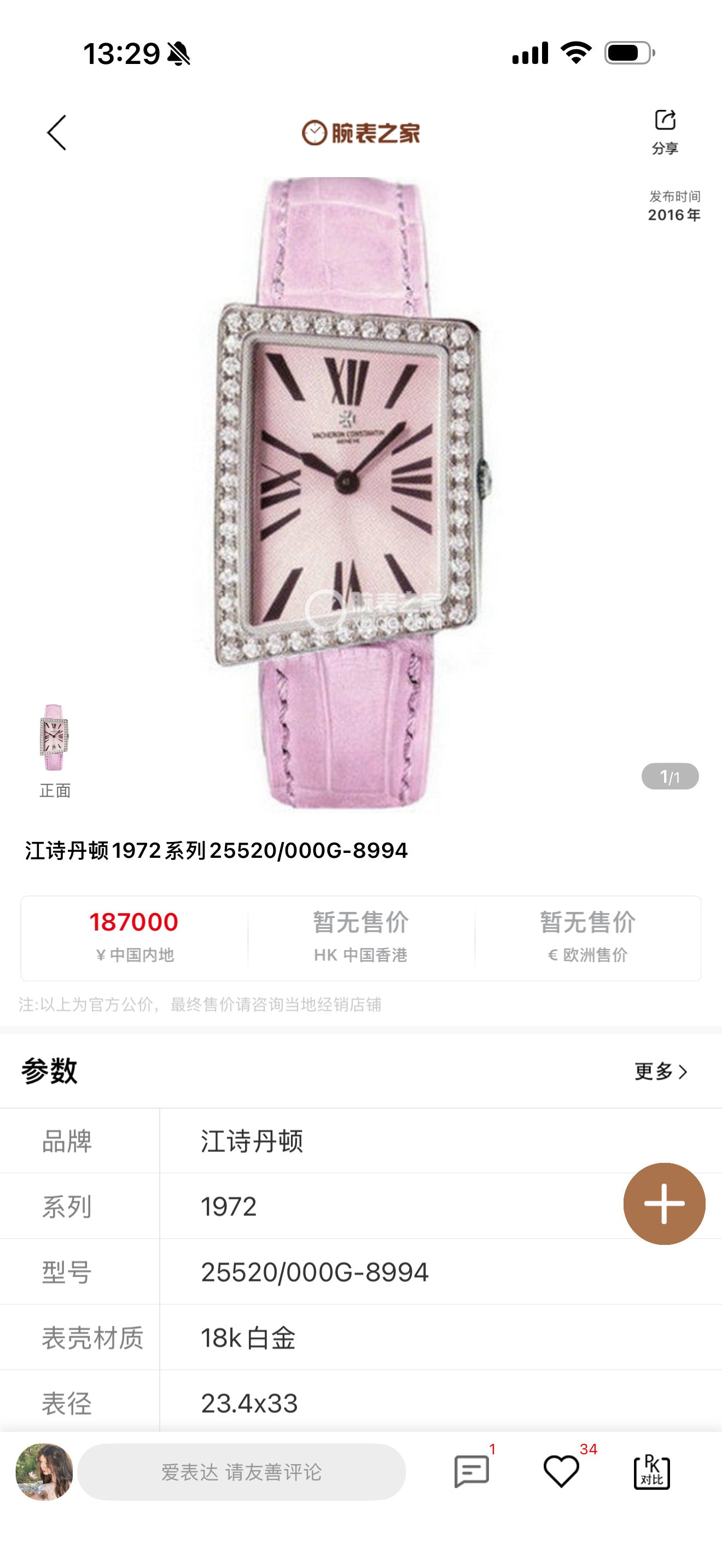Open 更多 to see all parameters
This screenshot has width=722, height=1568.
pyautogui.click(x=661, y=1072)
